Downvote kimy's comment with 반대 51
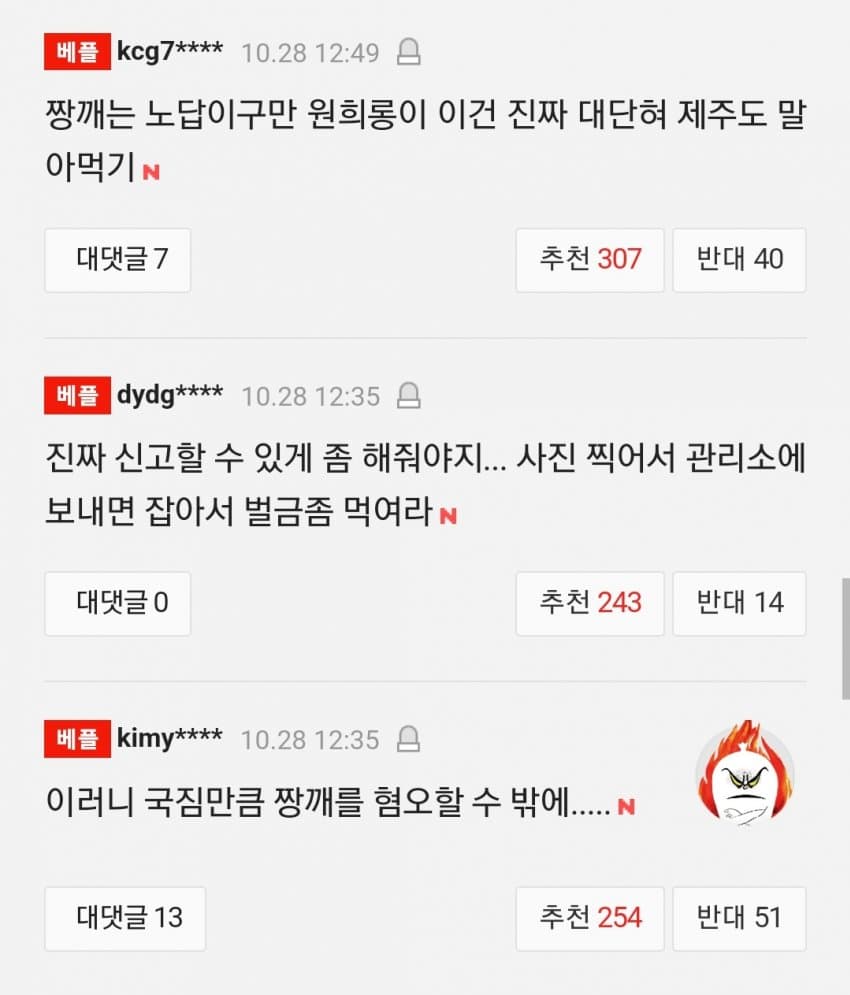850x995 pixels. point(739,918)
